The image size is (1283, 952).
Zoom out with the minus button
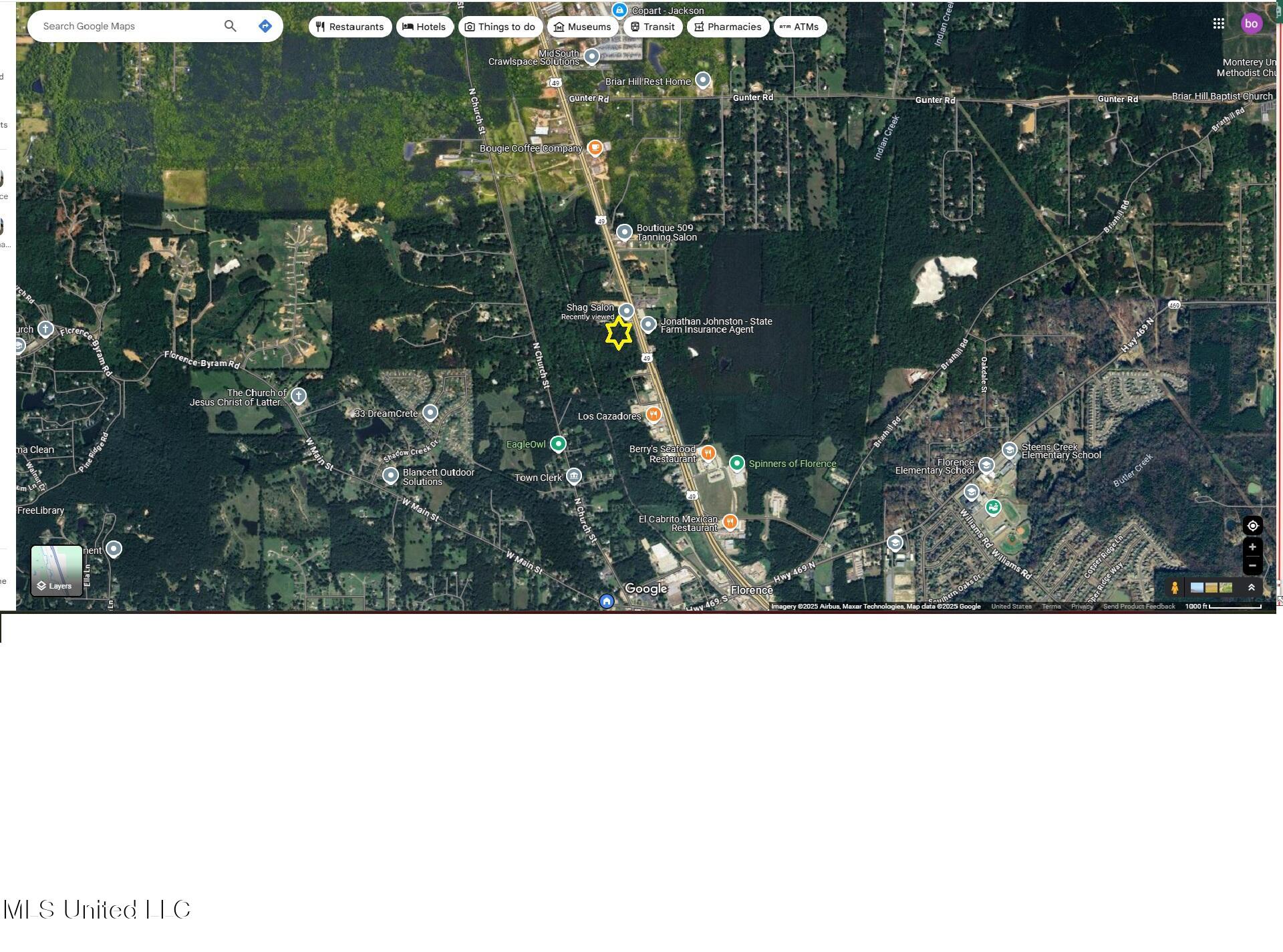click(1252, 566)
